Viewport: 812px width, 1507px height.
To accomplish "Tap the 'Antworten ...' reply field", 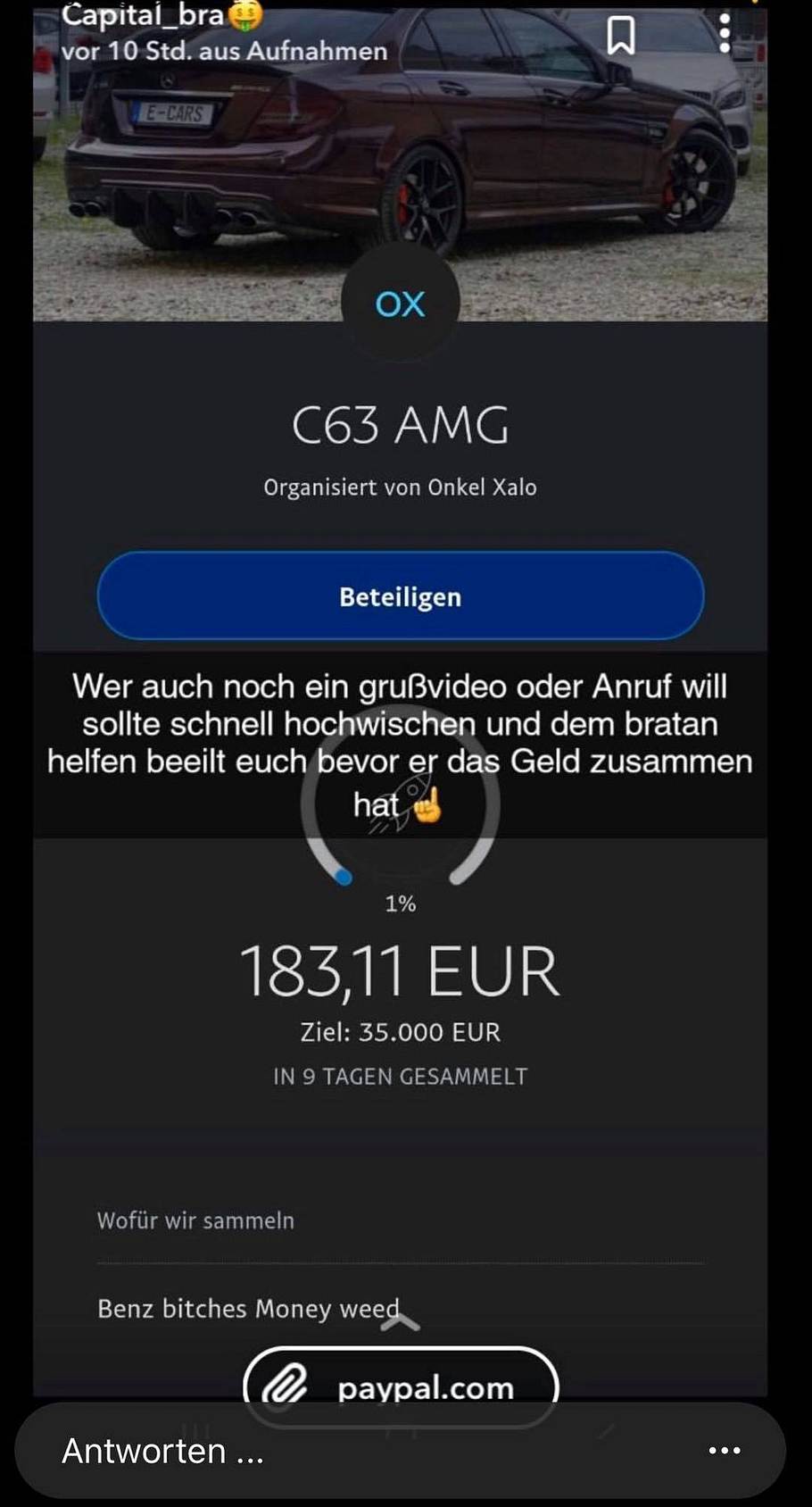I will (x=163, y=1451).
